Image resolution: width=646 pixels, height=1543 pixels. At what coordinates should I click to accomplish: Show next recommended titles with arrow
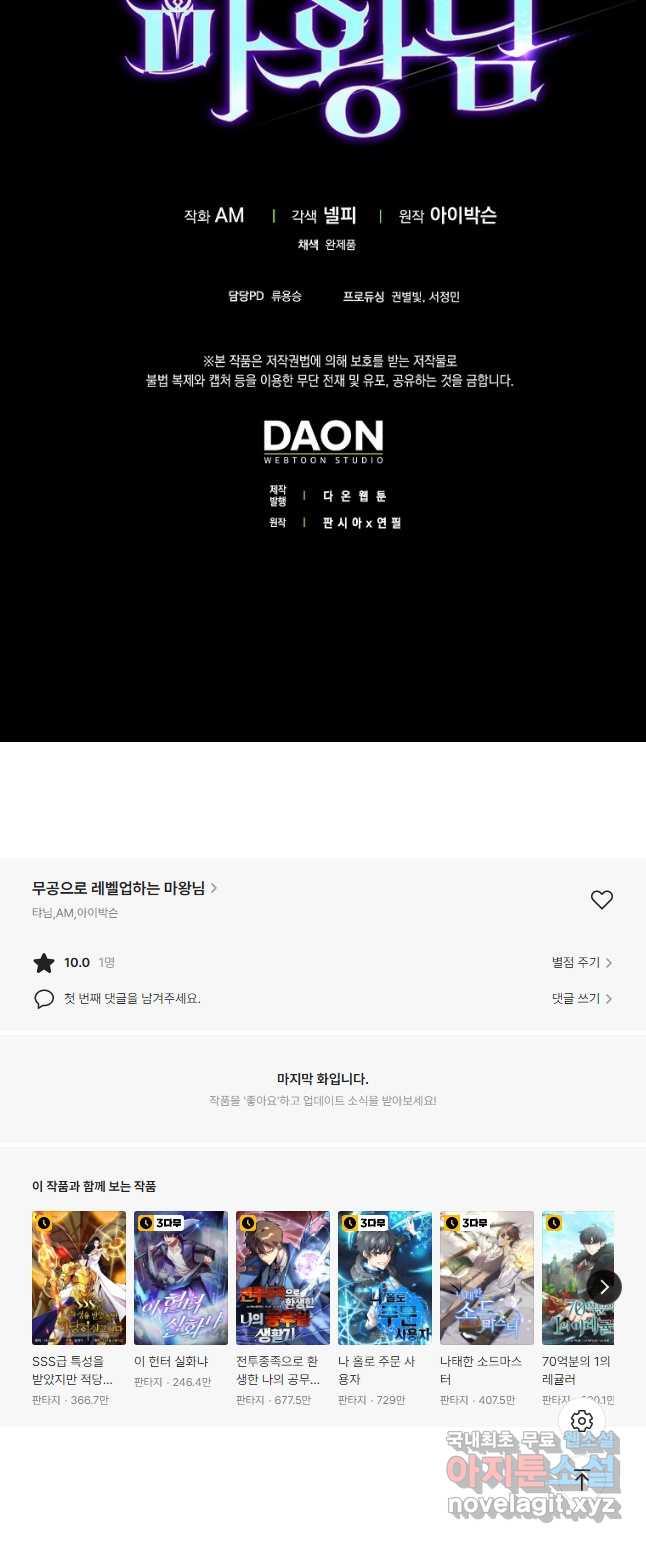(604, 1287)
